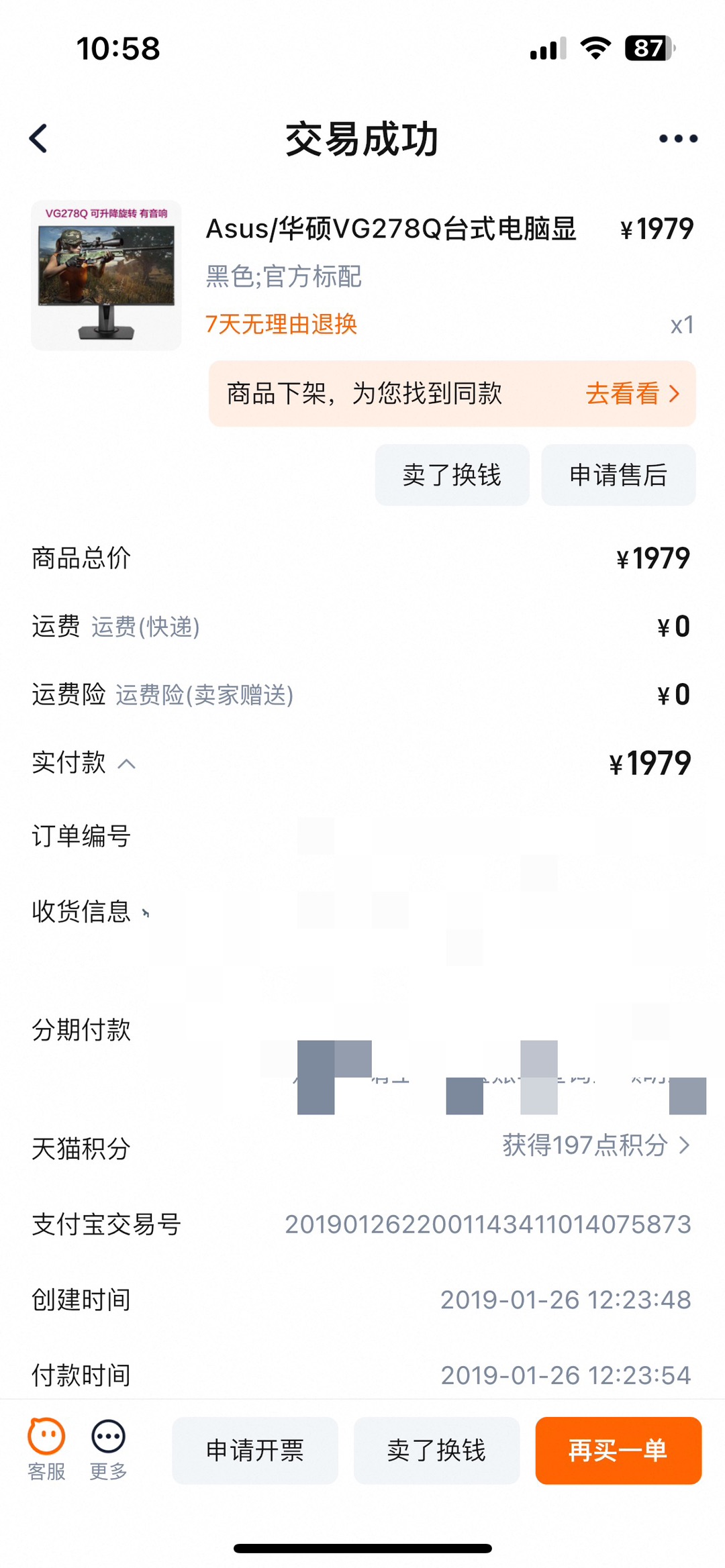Contact customer service via 客服
This screenshot has height=1568, width=725.
tap(46, 1449)
